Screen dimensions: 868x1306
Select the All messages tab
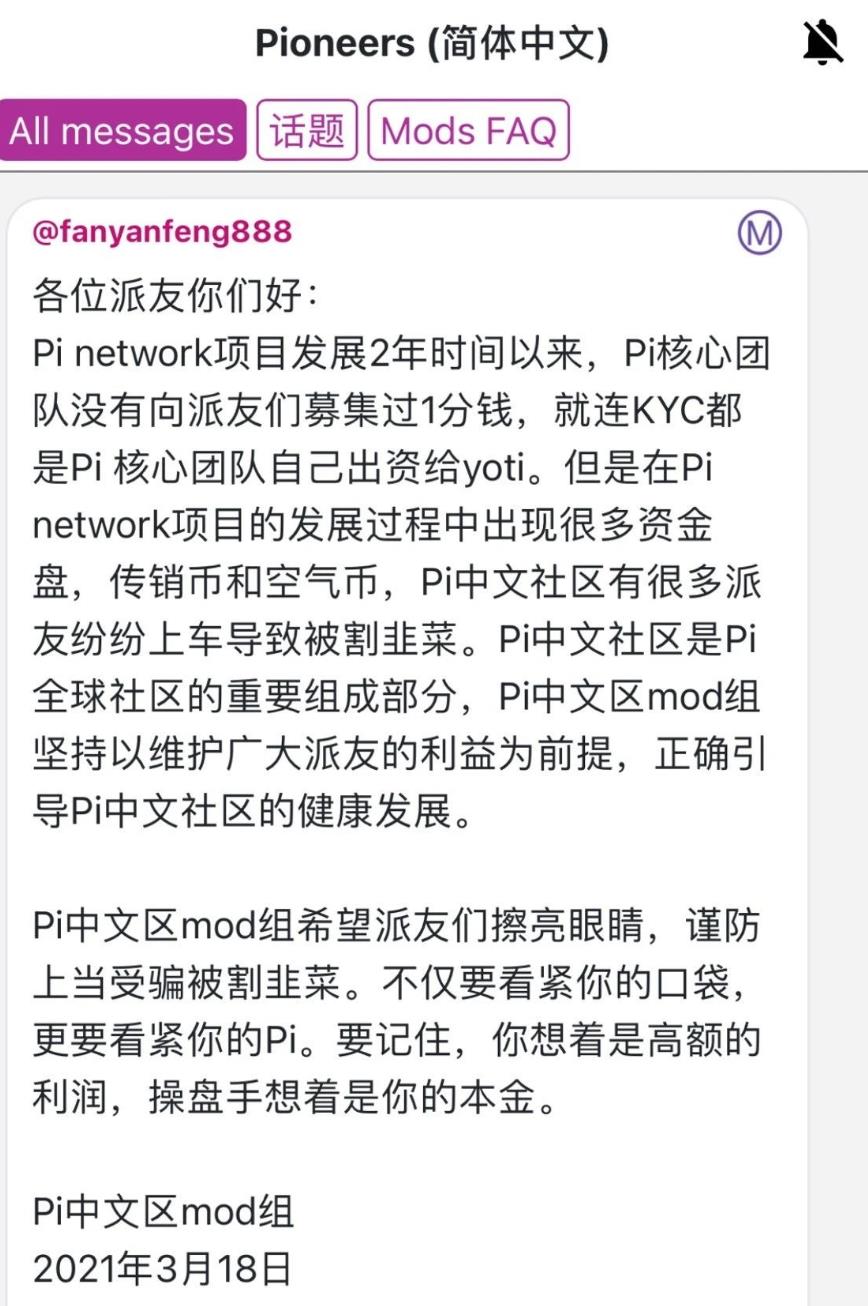pyautogui.click(x=122, y=130)
